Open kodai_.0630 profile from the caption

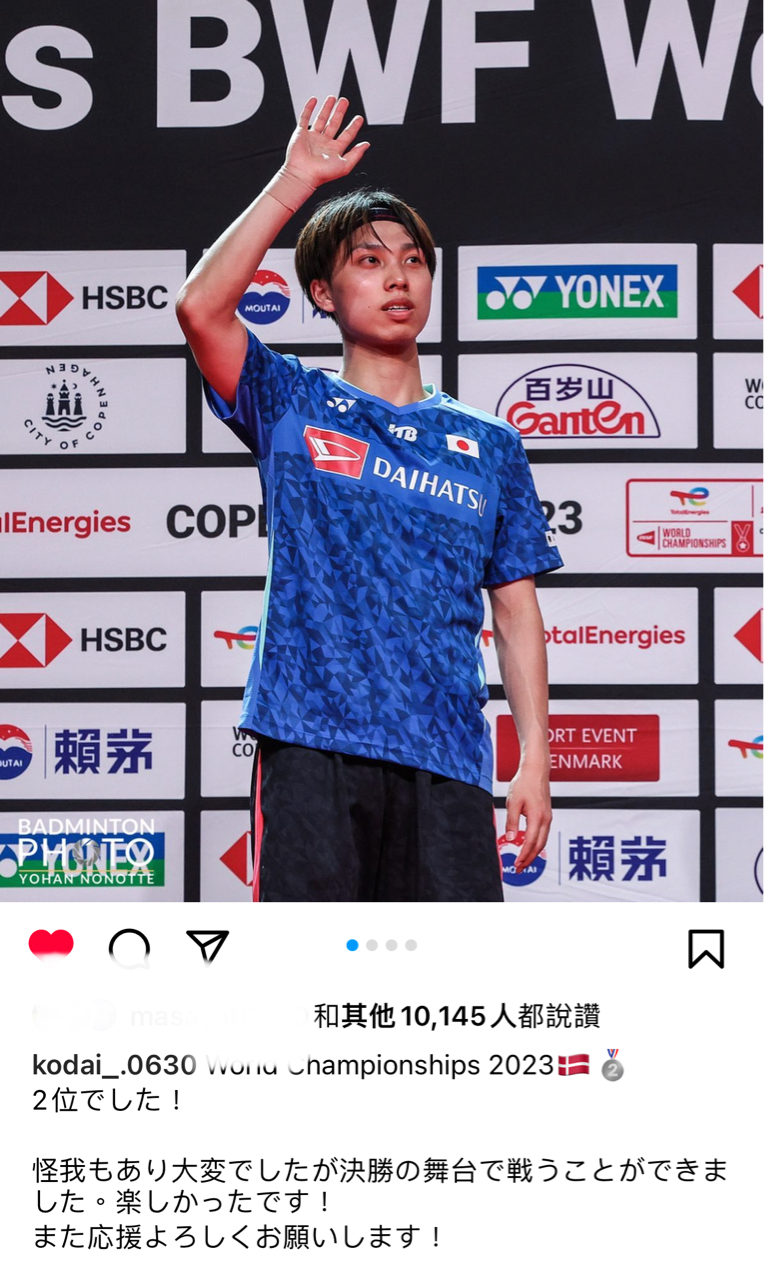tap(113, 1065)
